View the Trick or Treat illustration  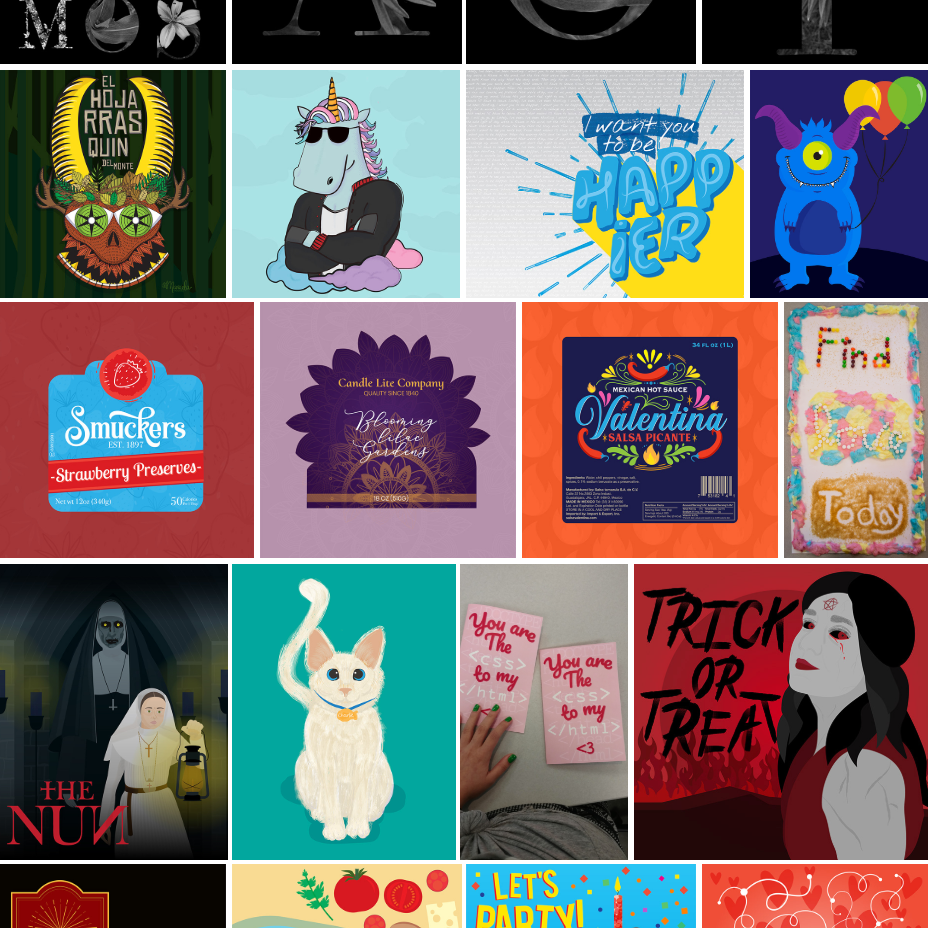[x=780, y=711]
